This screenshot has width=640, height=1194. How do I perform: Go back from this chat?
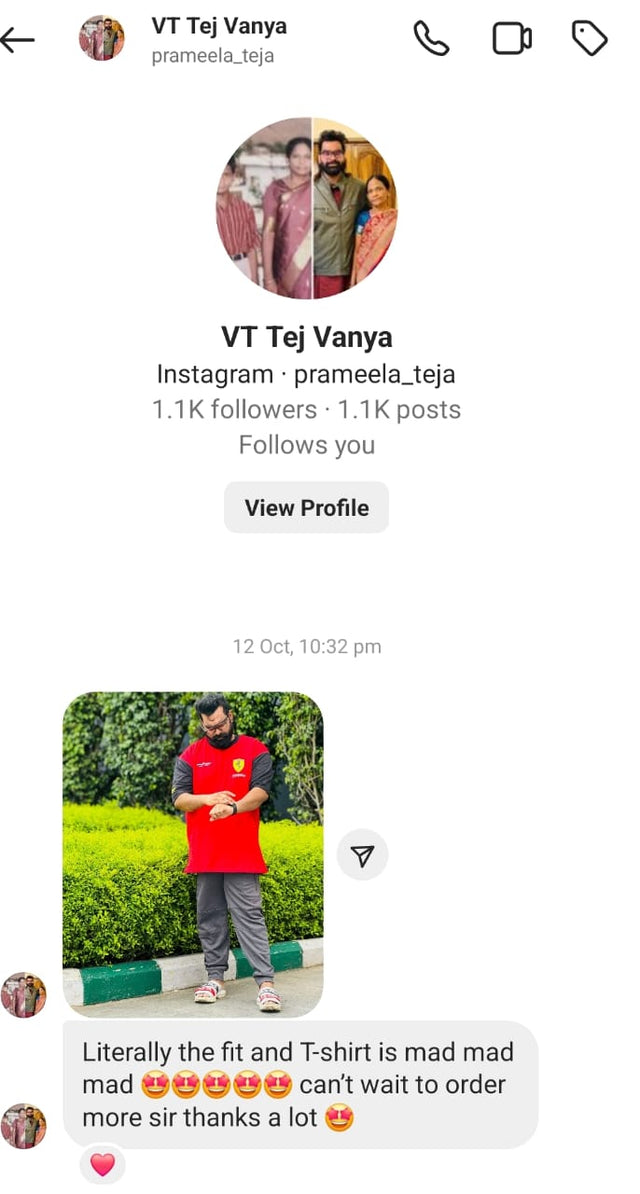tap(18, 40)
